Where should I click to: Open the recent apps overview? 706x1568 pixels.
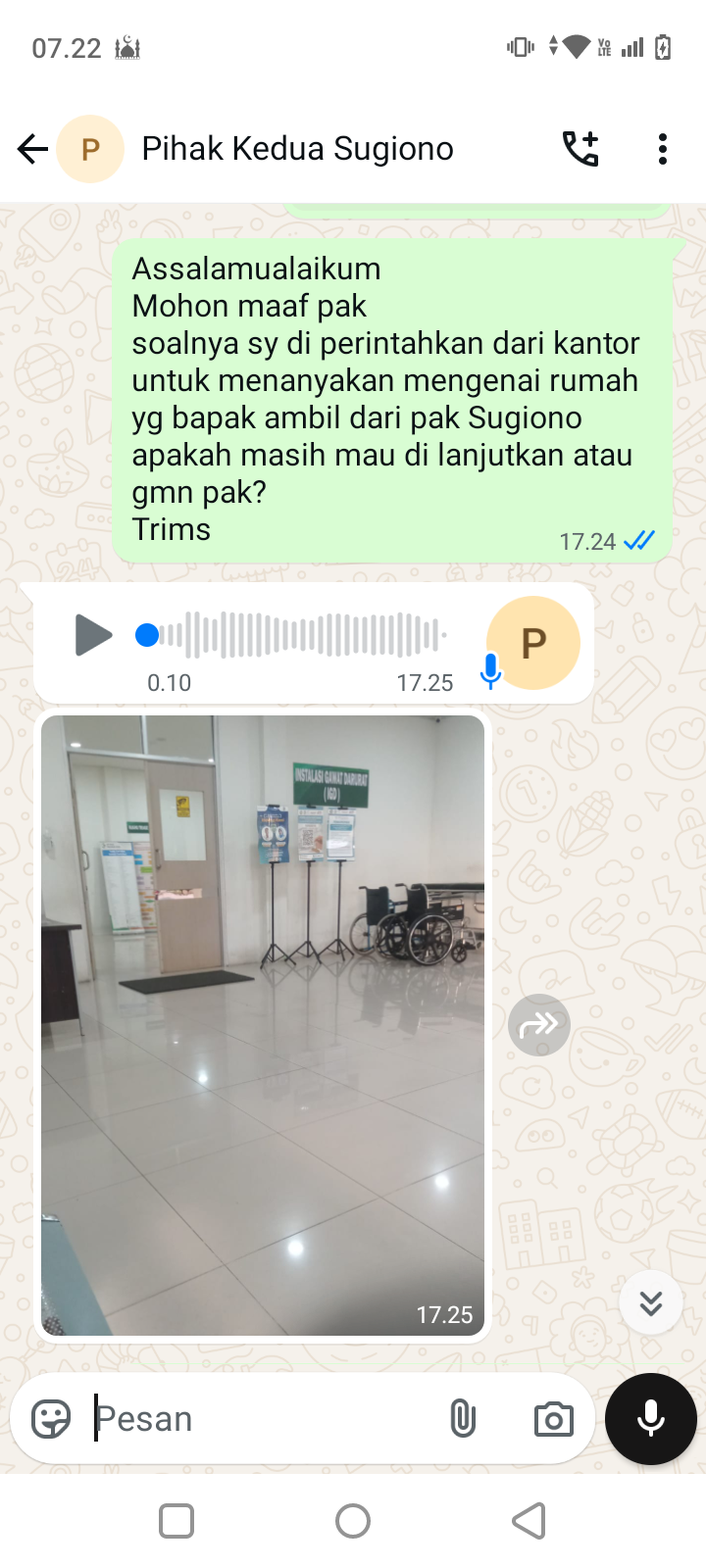(176, 1521)
